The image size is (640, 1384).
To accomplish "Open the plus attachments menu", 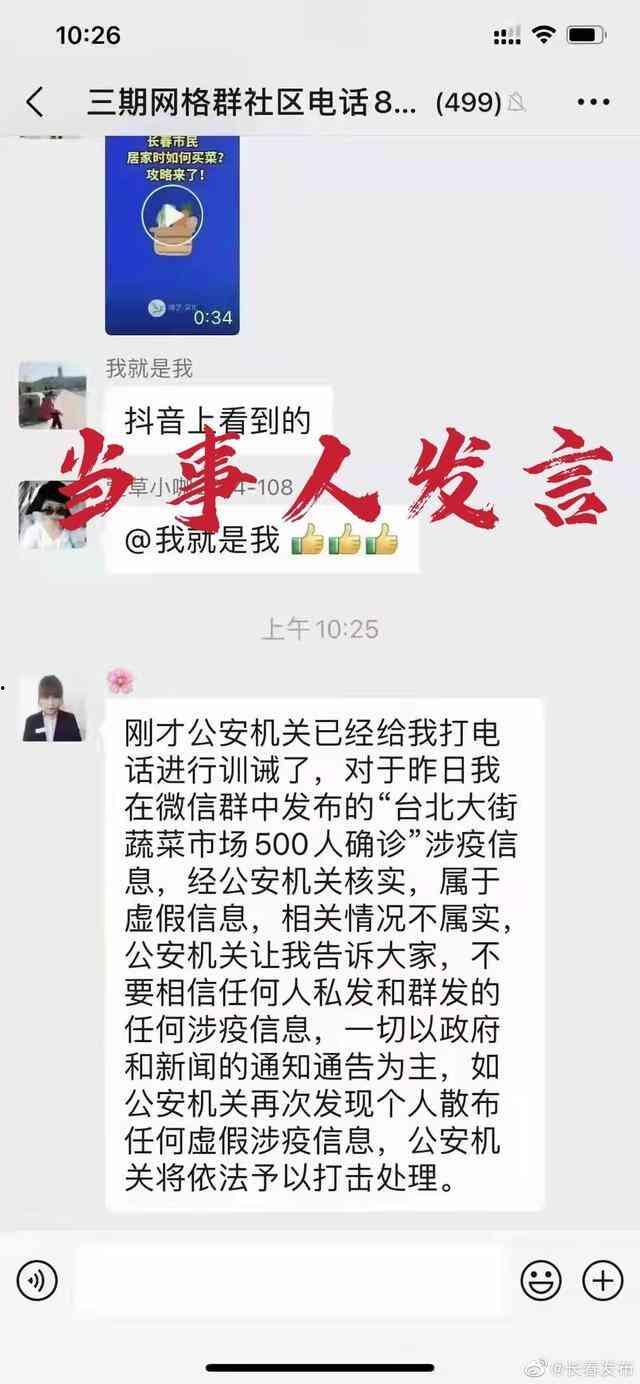I will pyautogui.click(x=603, y=1279).
